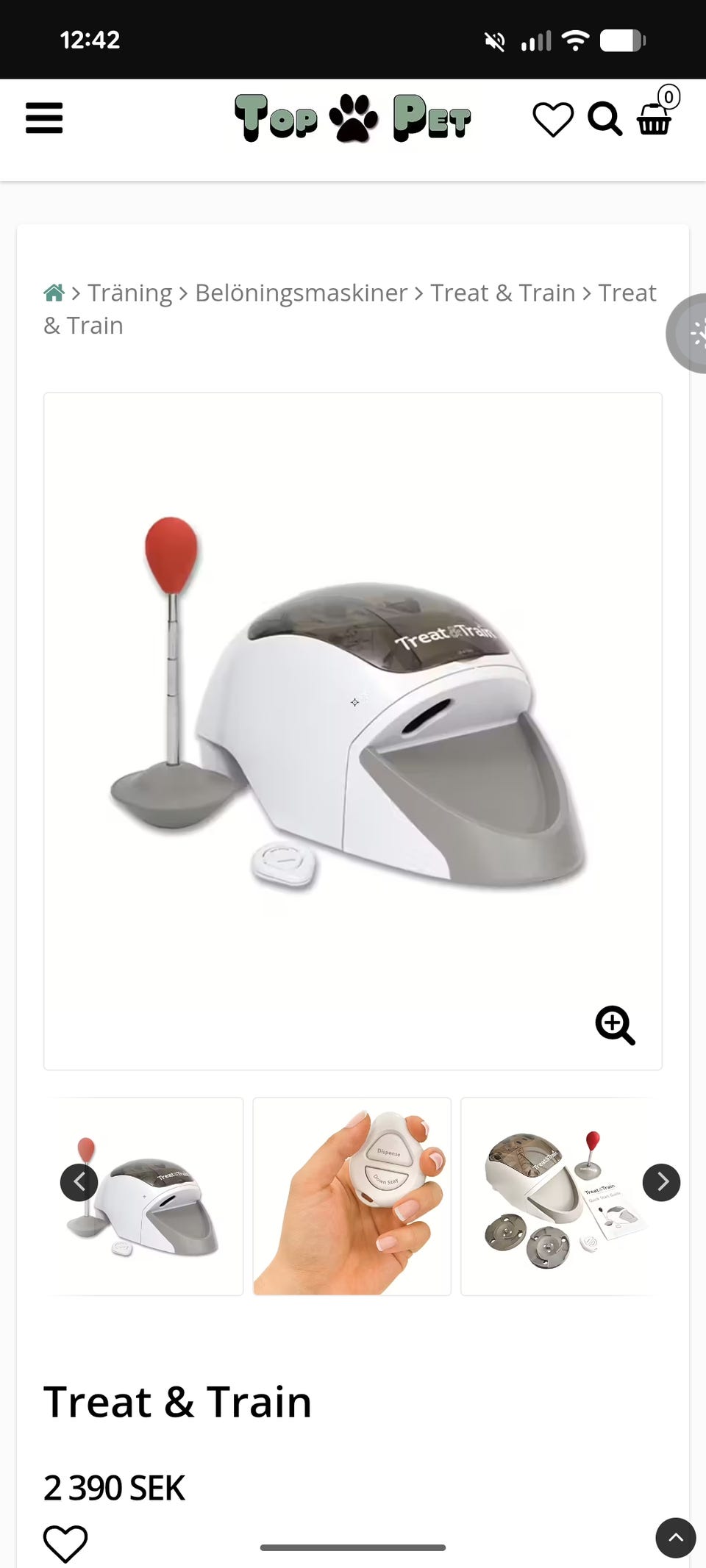Screen dimensions: 706x1568
Task: Open the hamburger navigation menu
Action: coord(44,118)
